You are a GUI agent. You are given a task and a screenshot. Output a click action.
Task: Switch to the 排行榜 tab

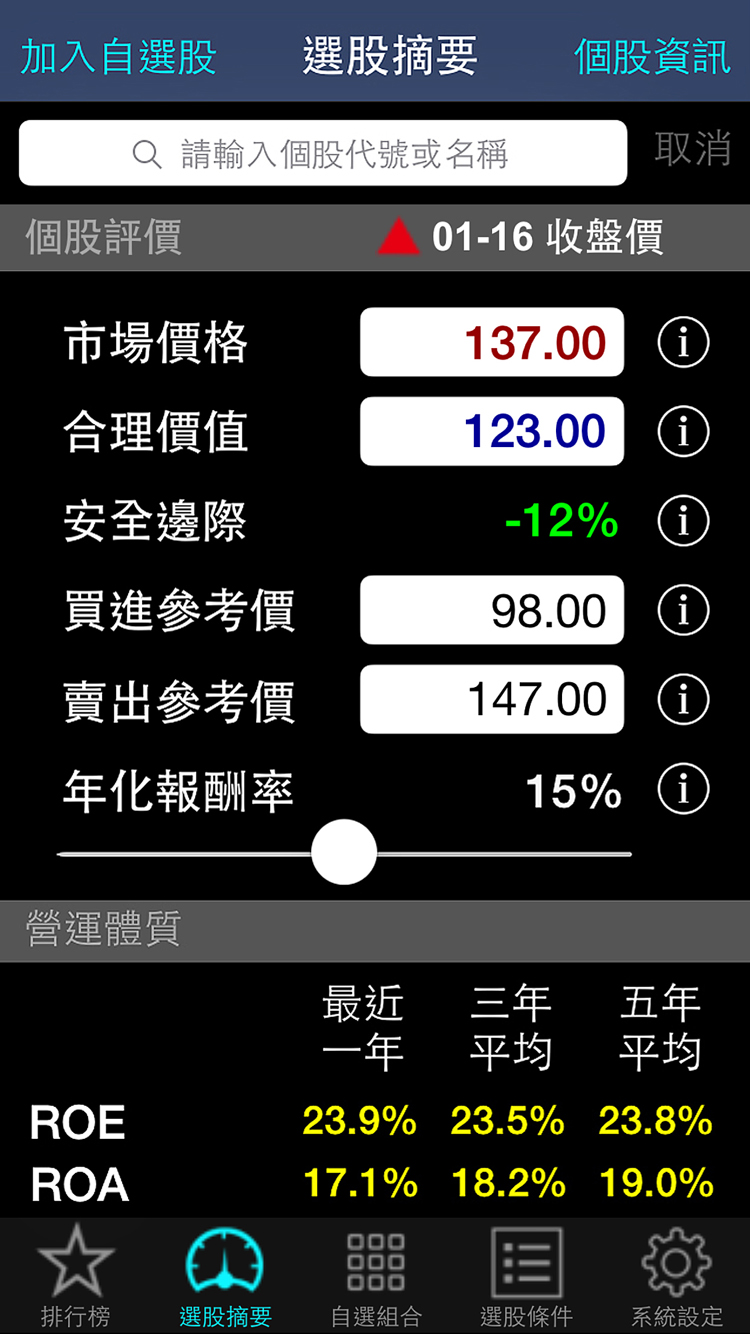click(x=75, y=1276)
